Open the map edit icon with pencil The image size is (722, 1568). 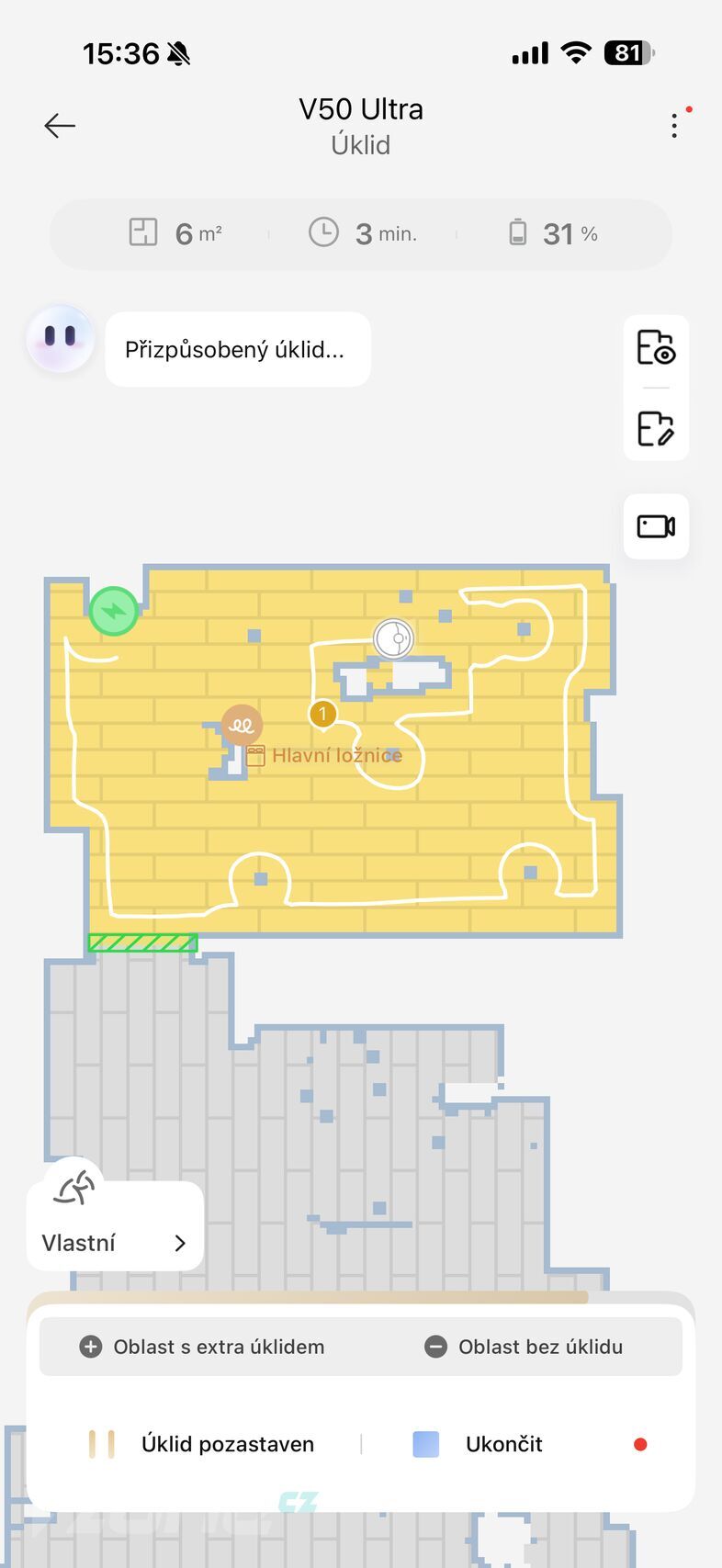point(656,428)
